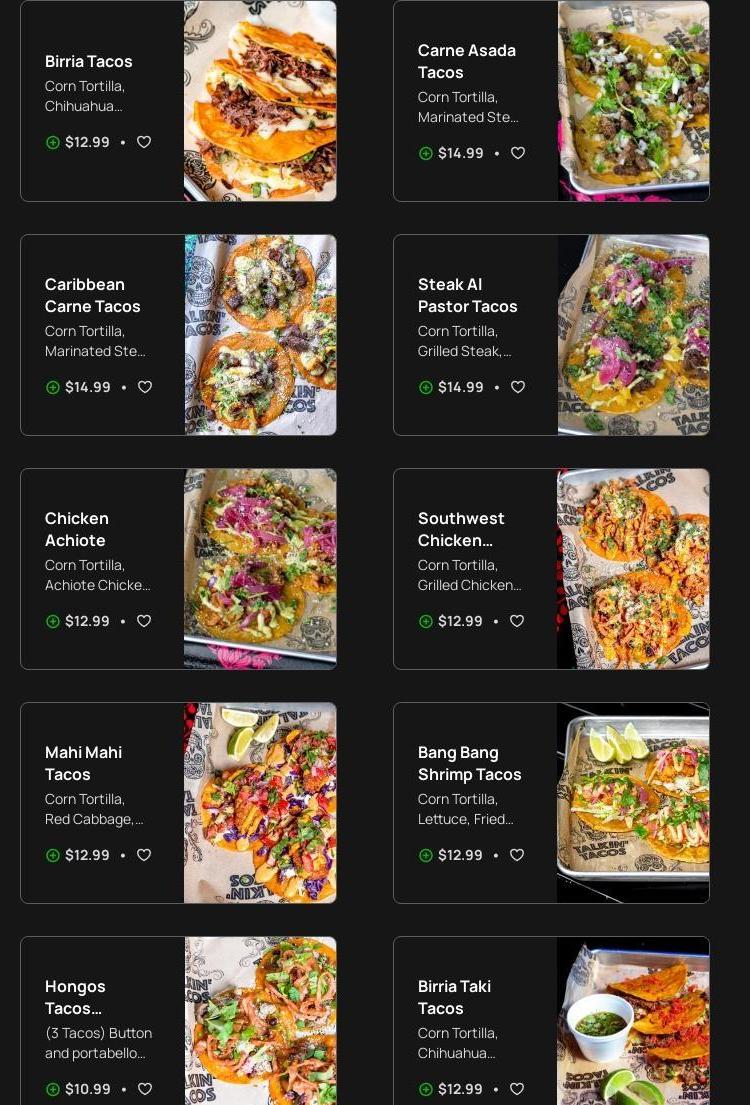The width and height of the screenshot is (750, 1105).
Task: Heart the Chicken Achiote item
Action: tap(144, 621)
